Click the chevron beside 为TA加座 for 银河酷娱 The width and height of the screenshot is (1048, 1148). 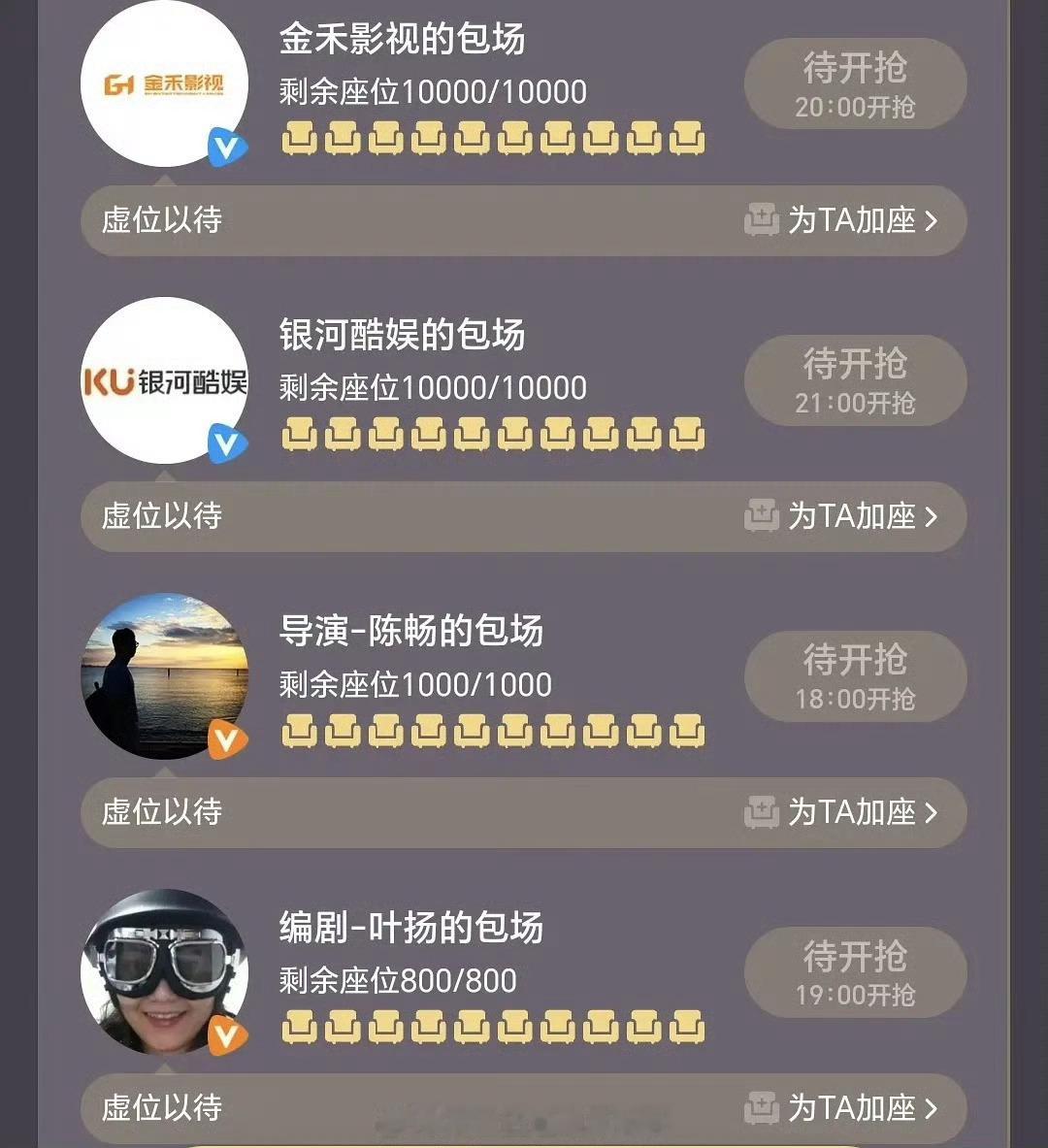click(930, 518)
